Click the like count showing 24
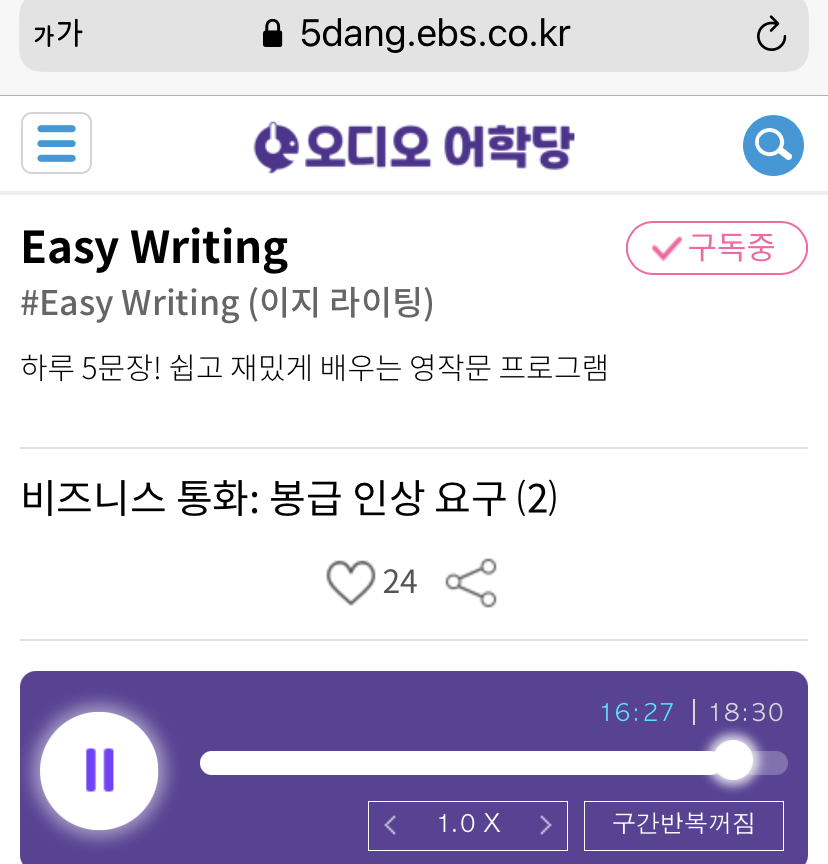 click(401, 582)
